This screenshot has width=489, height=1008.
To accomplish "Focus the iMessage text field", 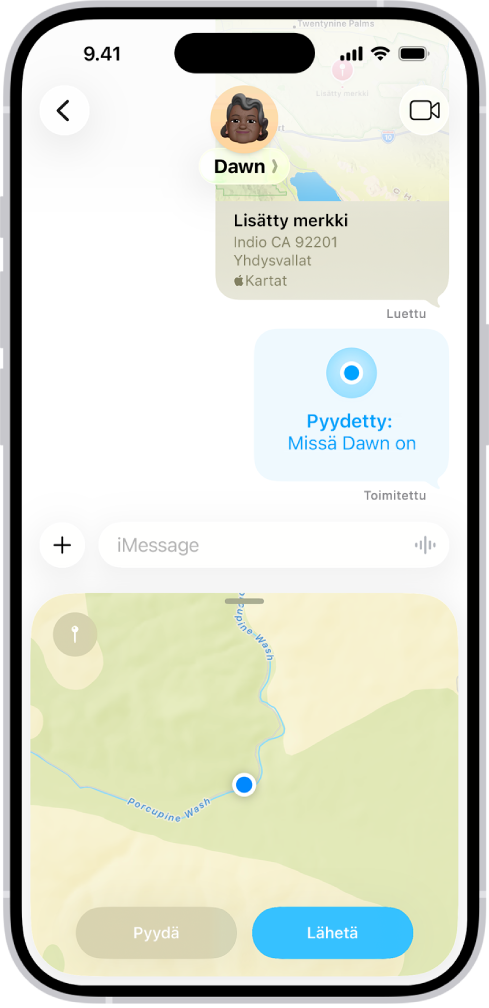I will click(x=257, y=545).
